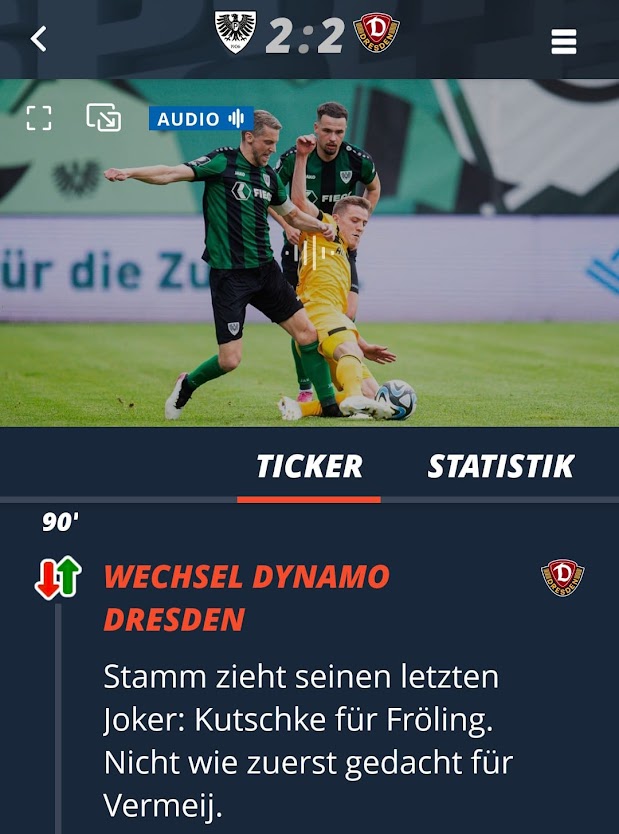This screenshot has width=619, height=834.
Task: Open the hamburger menu
Action: 564,41
